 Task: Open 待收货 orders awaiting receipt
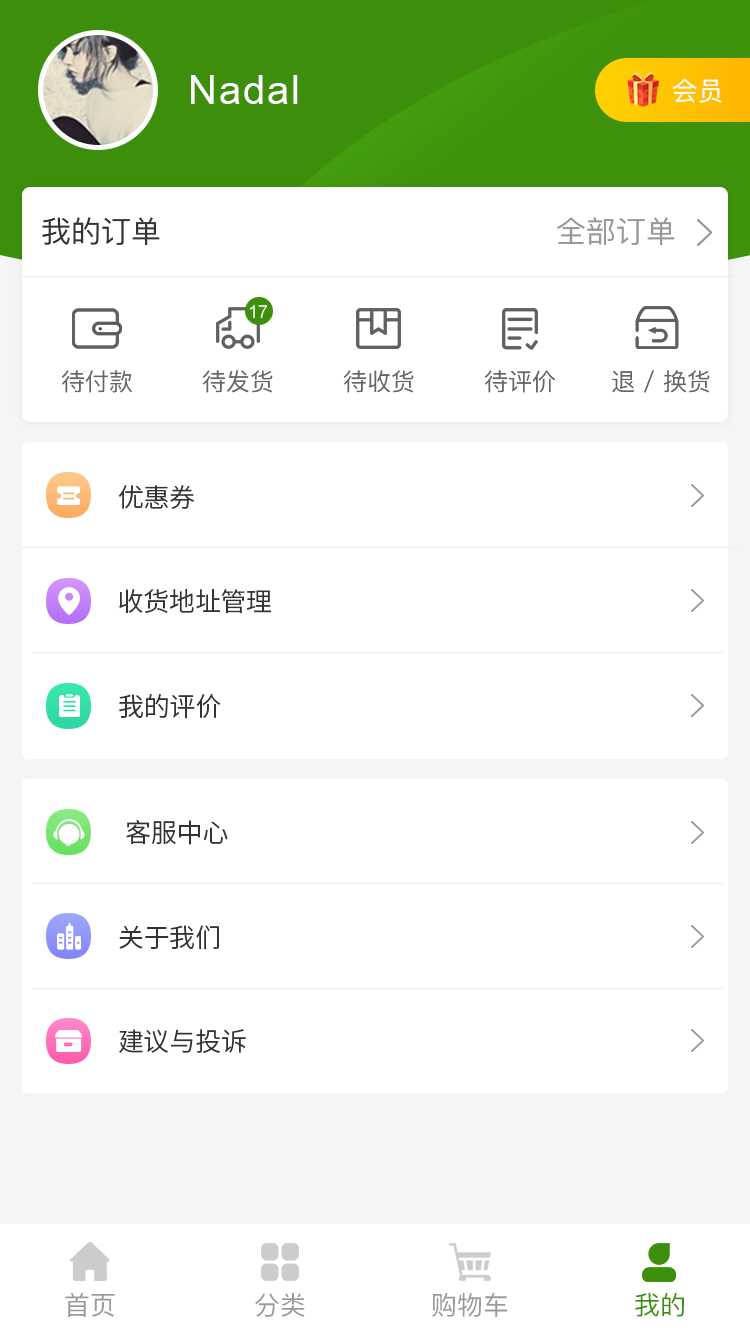pyautogui.click(x=379, y=350)
